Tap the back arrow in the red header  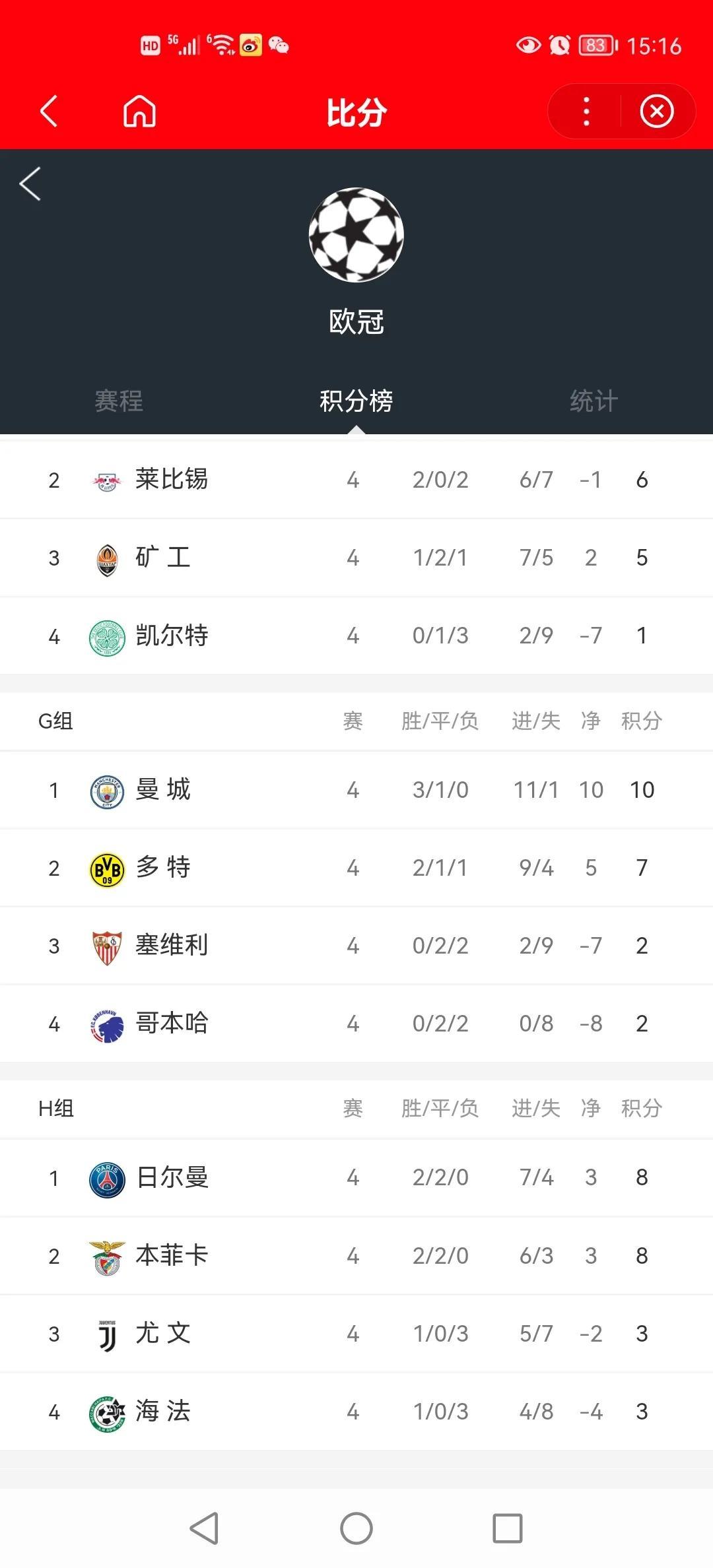[x=50, y=111]
